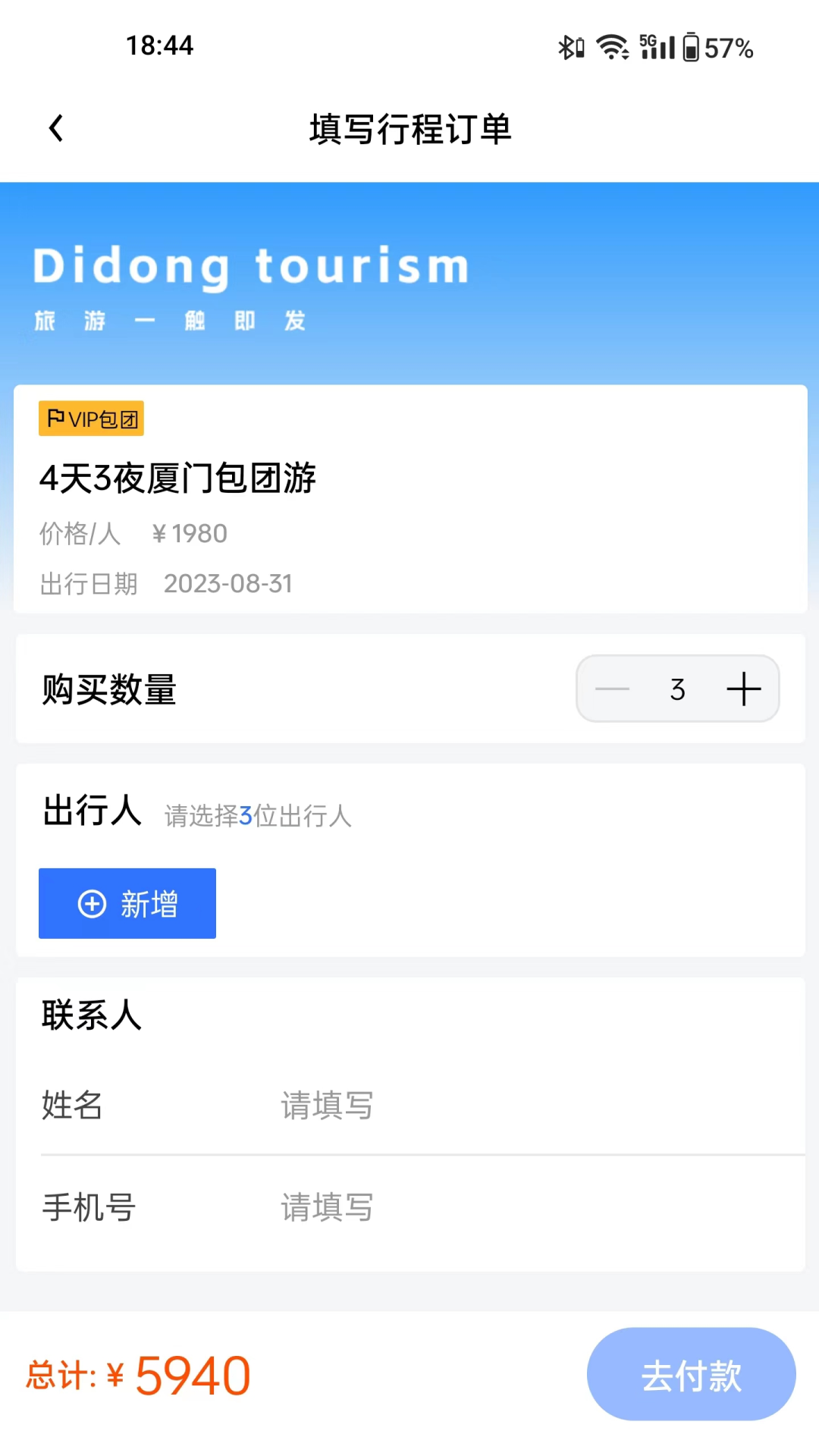This screenshot has width=819, height=1456.
Task: Tap the departure date 2023-08-31
Action: [228, 583]
